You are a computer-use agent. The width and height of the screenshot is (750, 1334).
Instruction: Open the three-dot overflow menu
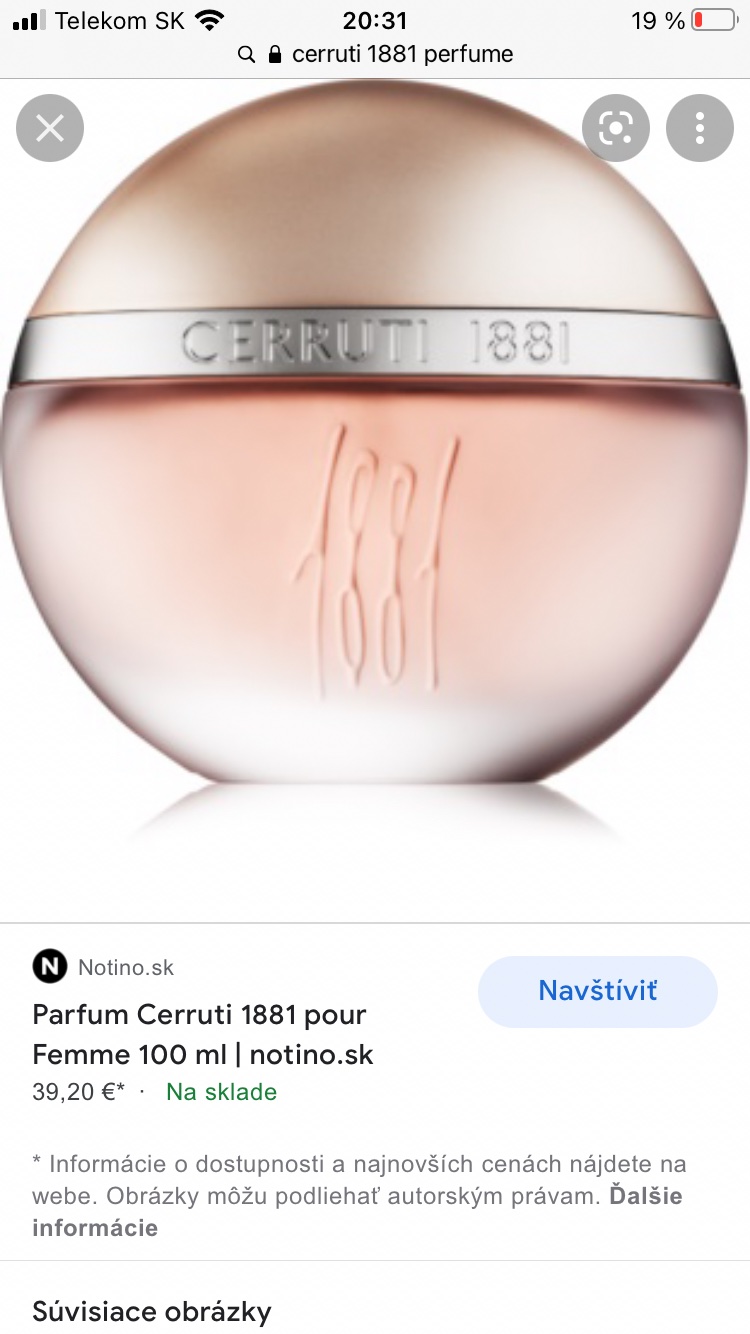point(700,128)
